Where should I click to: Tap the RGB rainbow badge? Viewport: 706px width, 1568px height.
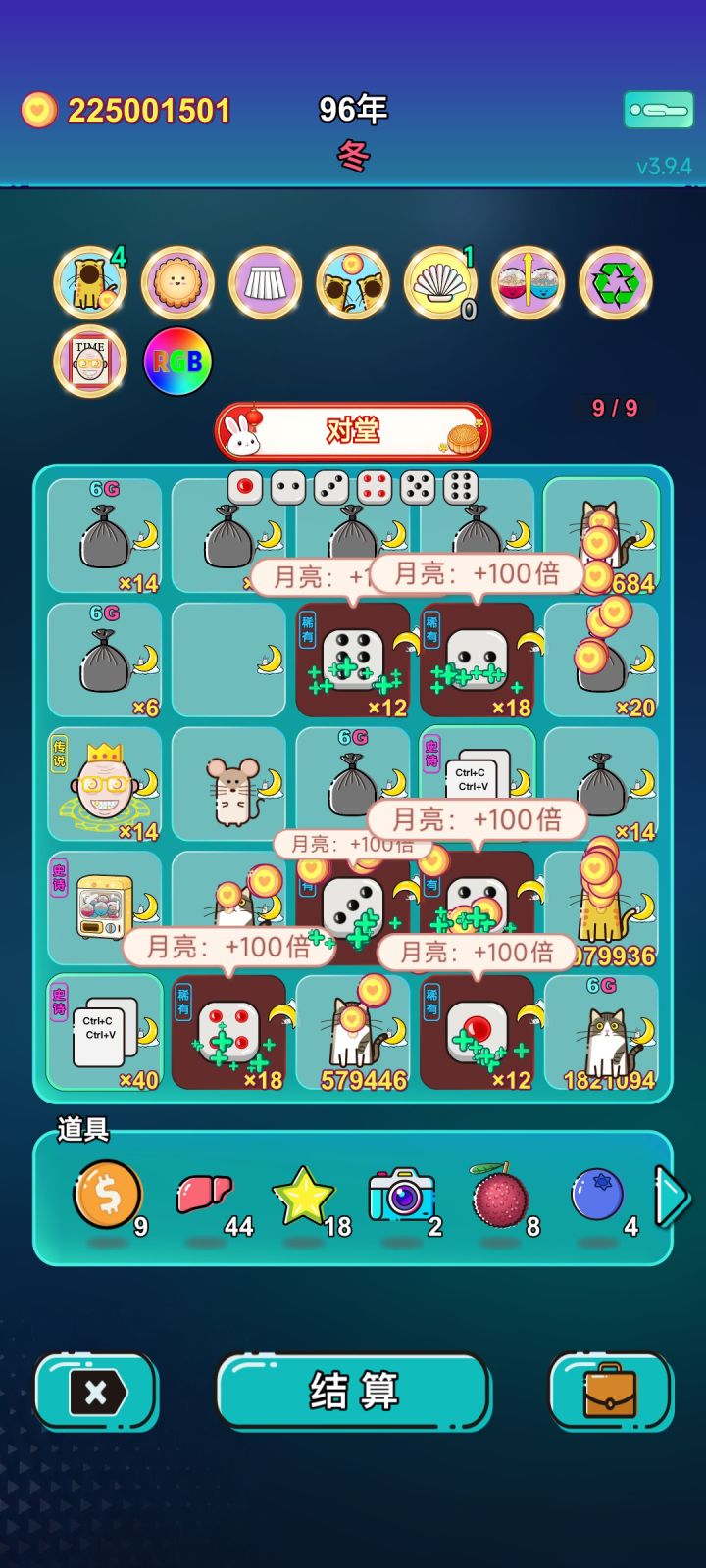[177, 362]
